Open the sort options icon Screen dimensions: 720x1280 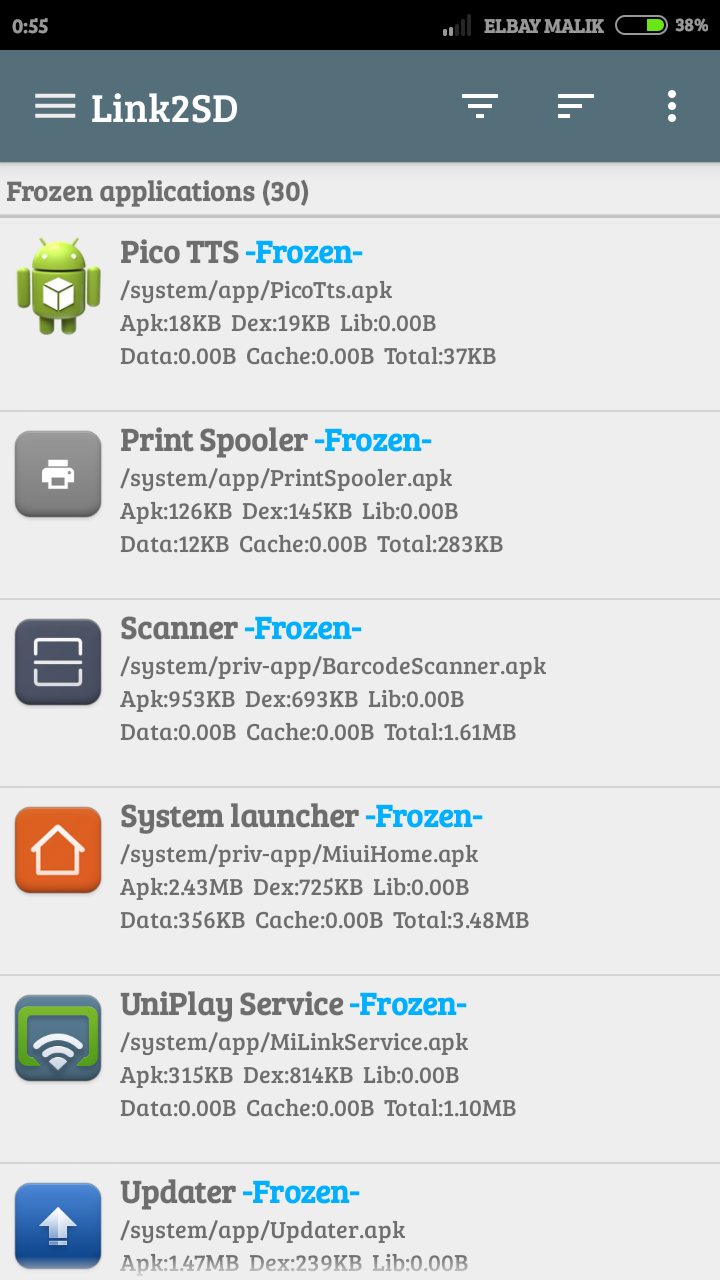tap(576, 106)
